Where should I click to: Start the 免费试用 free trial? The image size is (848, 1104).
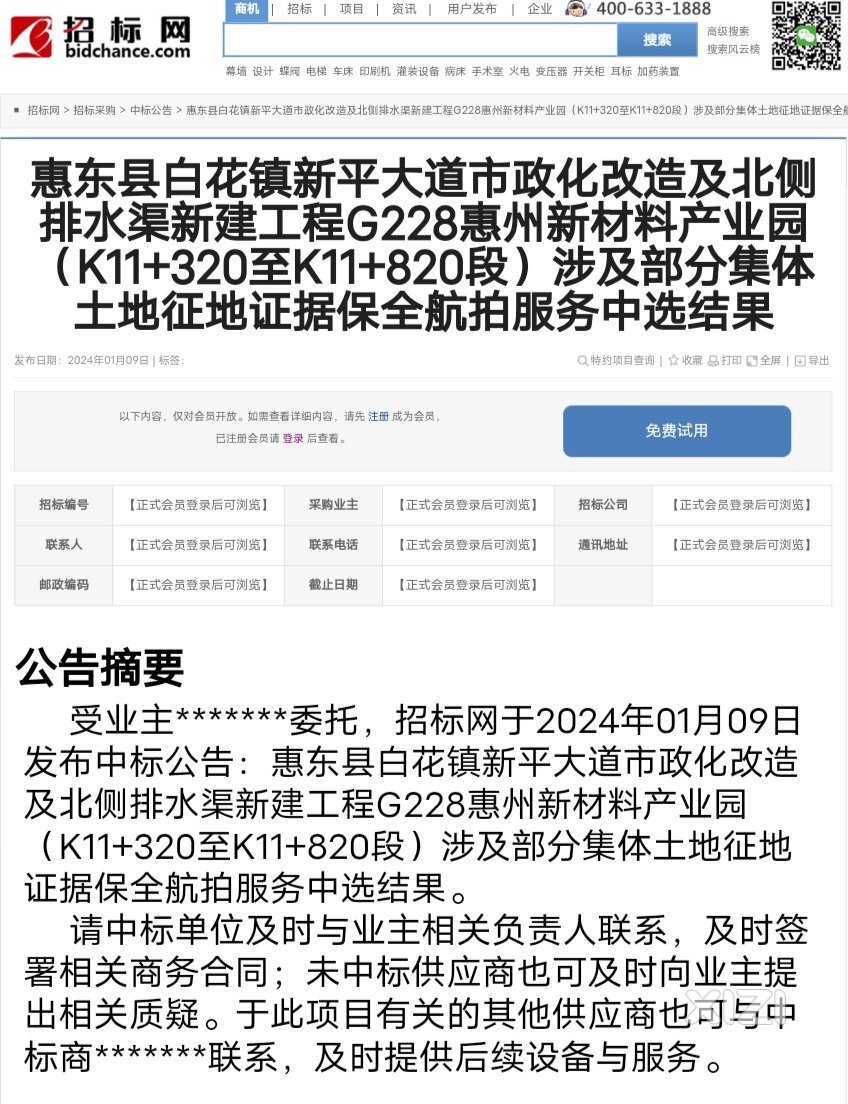coord(676,431)
